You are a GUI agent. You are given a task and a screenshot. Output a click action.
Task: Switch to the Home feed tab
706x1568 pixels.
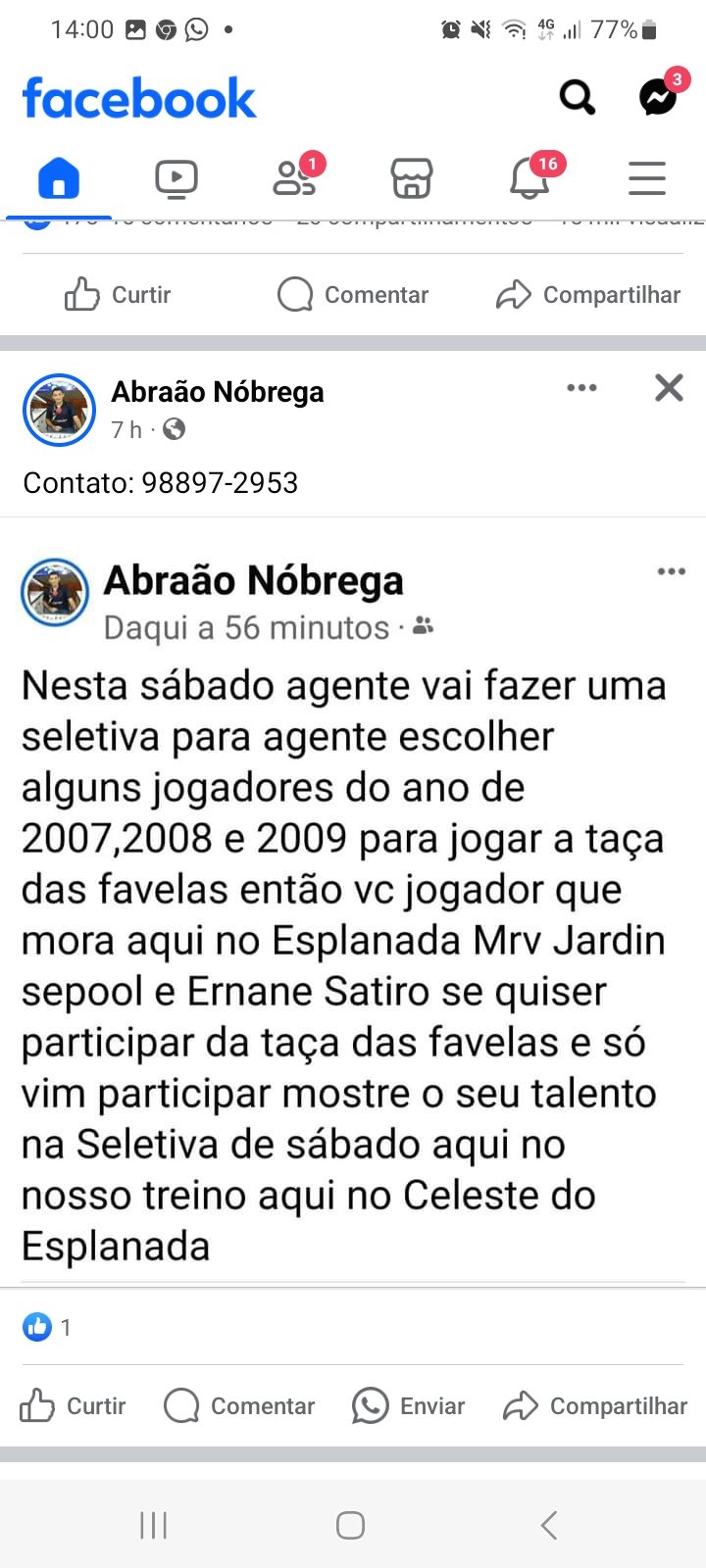click(59, 179)
